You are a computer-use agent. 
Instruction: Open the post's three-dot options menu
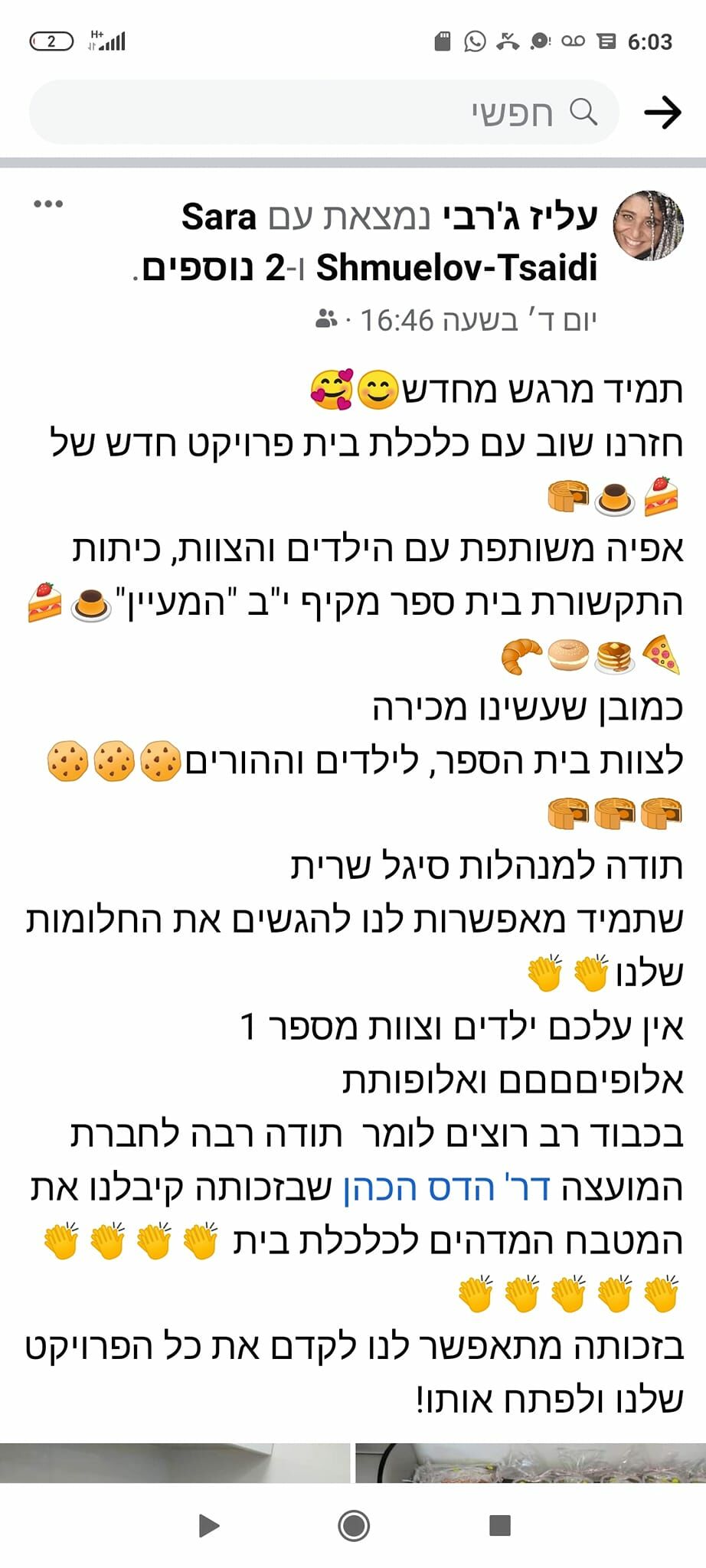pos(48,204)
